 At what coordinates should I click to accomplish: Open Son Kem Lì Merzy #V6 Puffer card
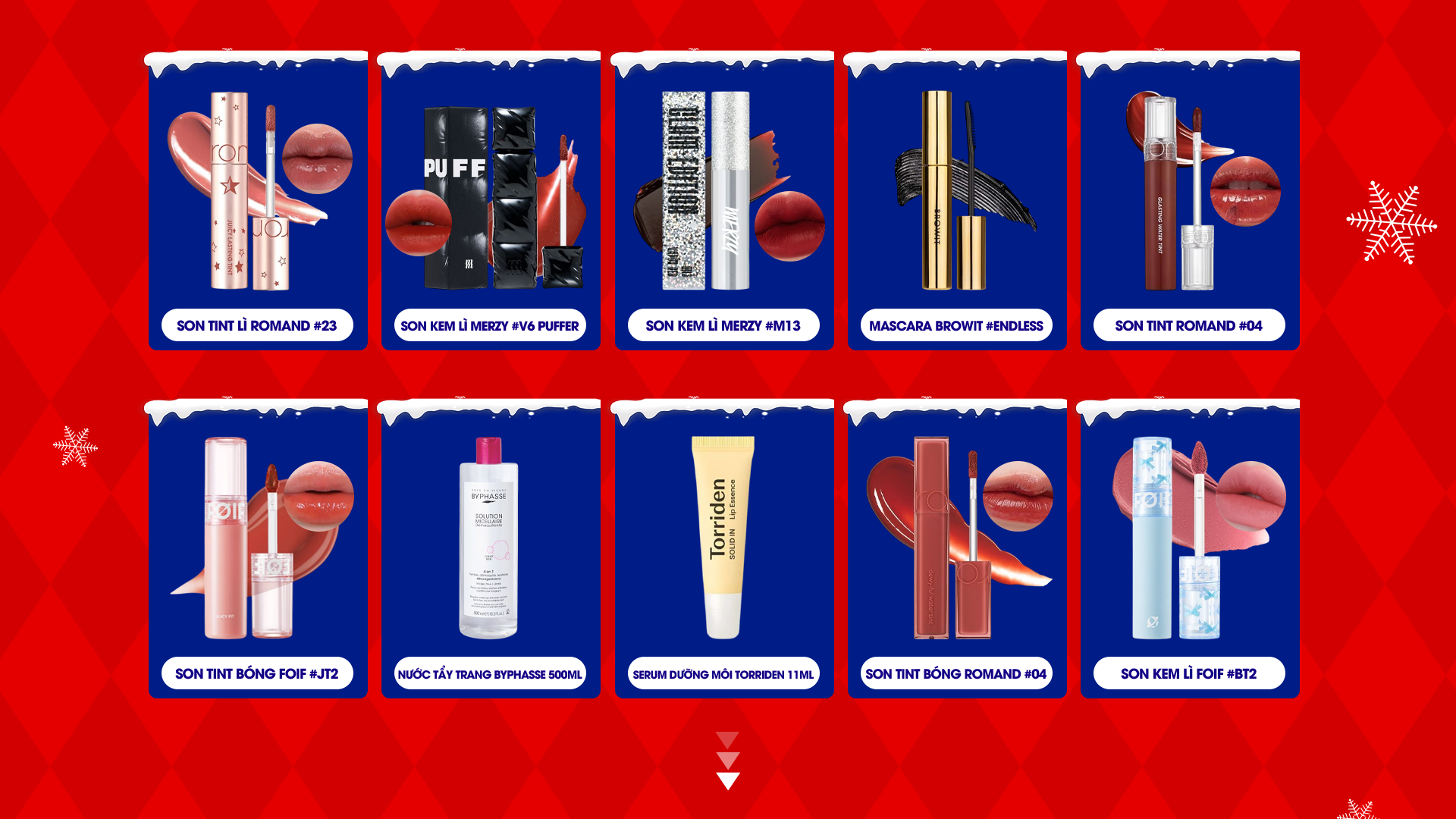491,201
